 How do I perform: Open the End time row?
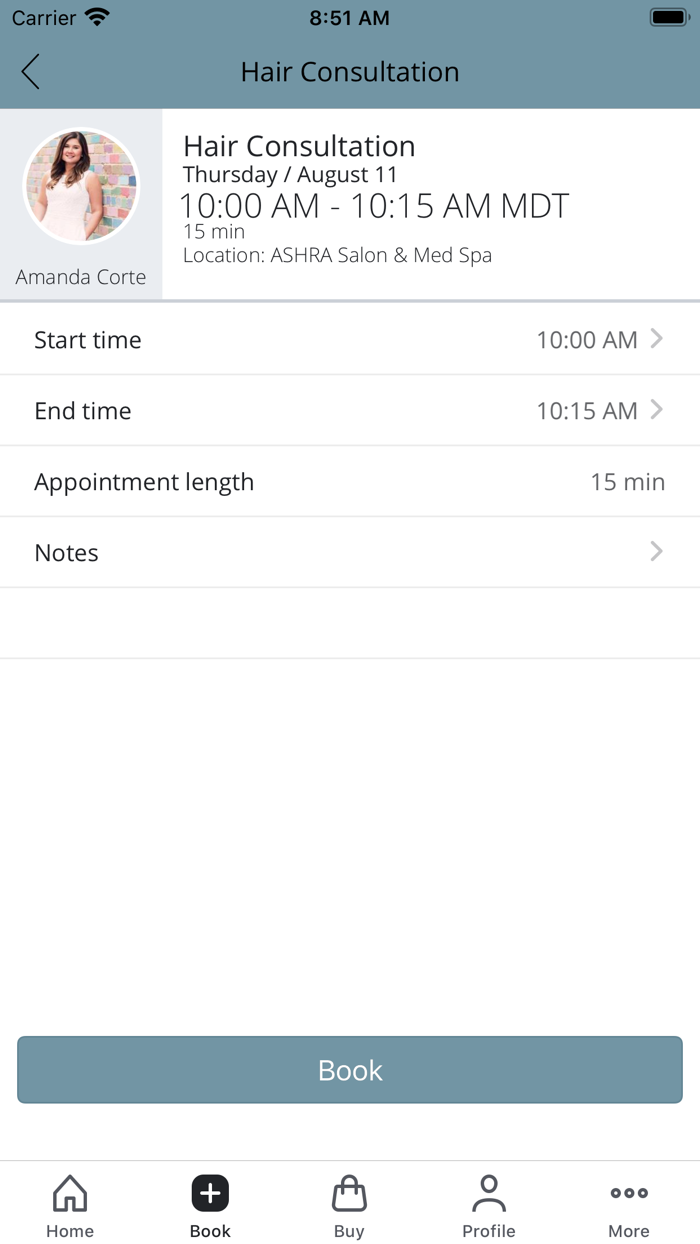click(x=350, y=410)
